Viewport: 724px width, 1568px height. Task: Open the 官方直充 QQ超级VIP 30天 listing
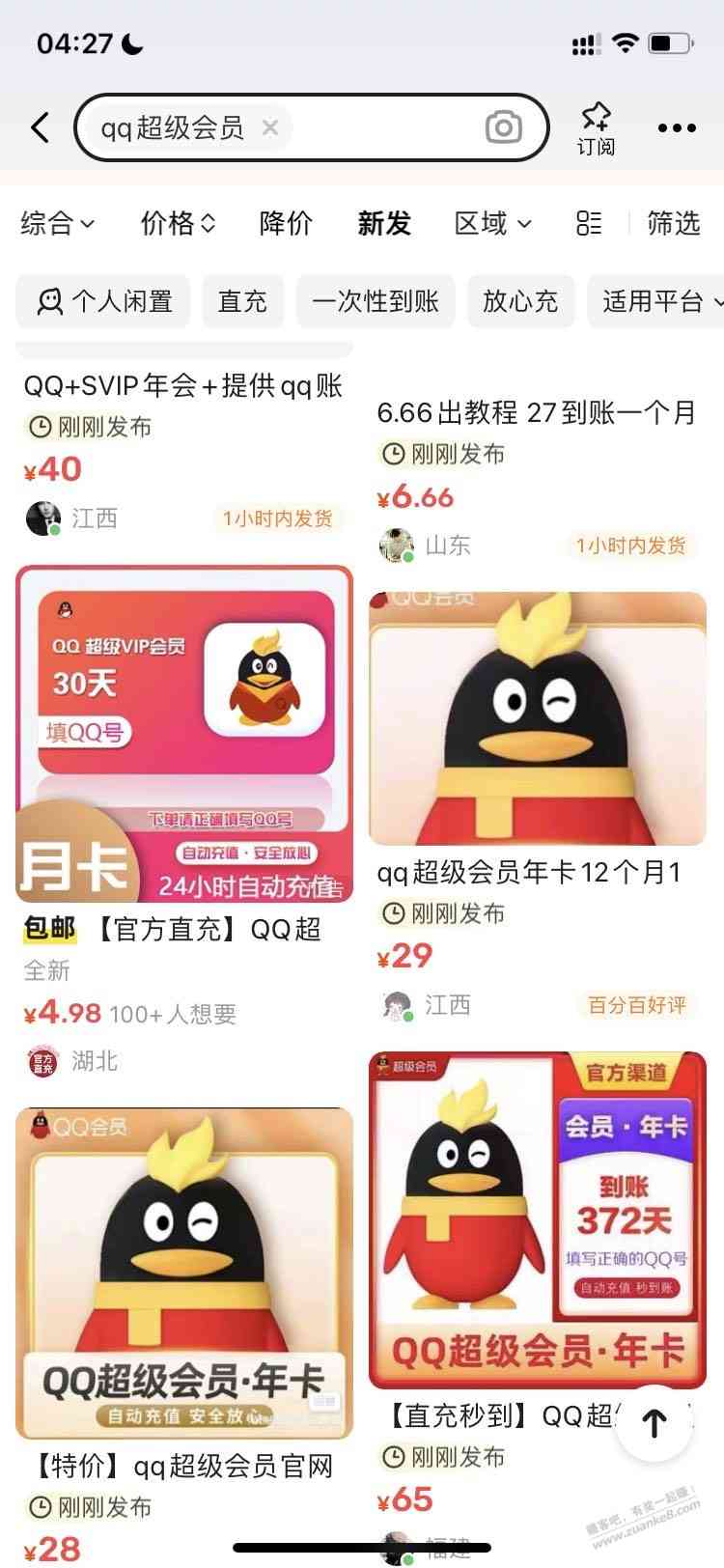point(184,734)
